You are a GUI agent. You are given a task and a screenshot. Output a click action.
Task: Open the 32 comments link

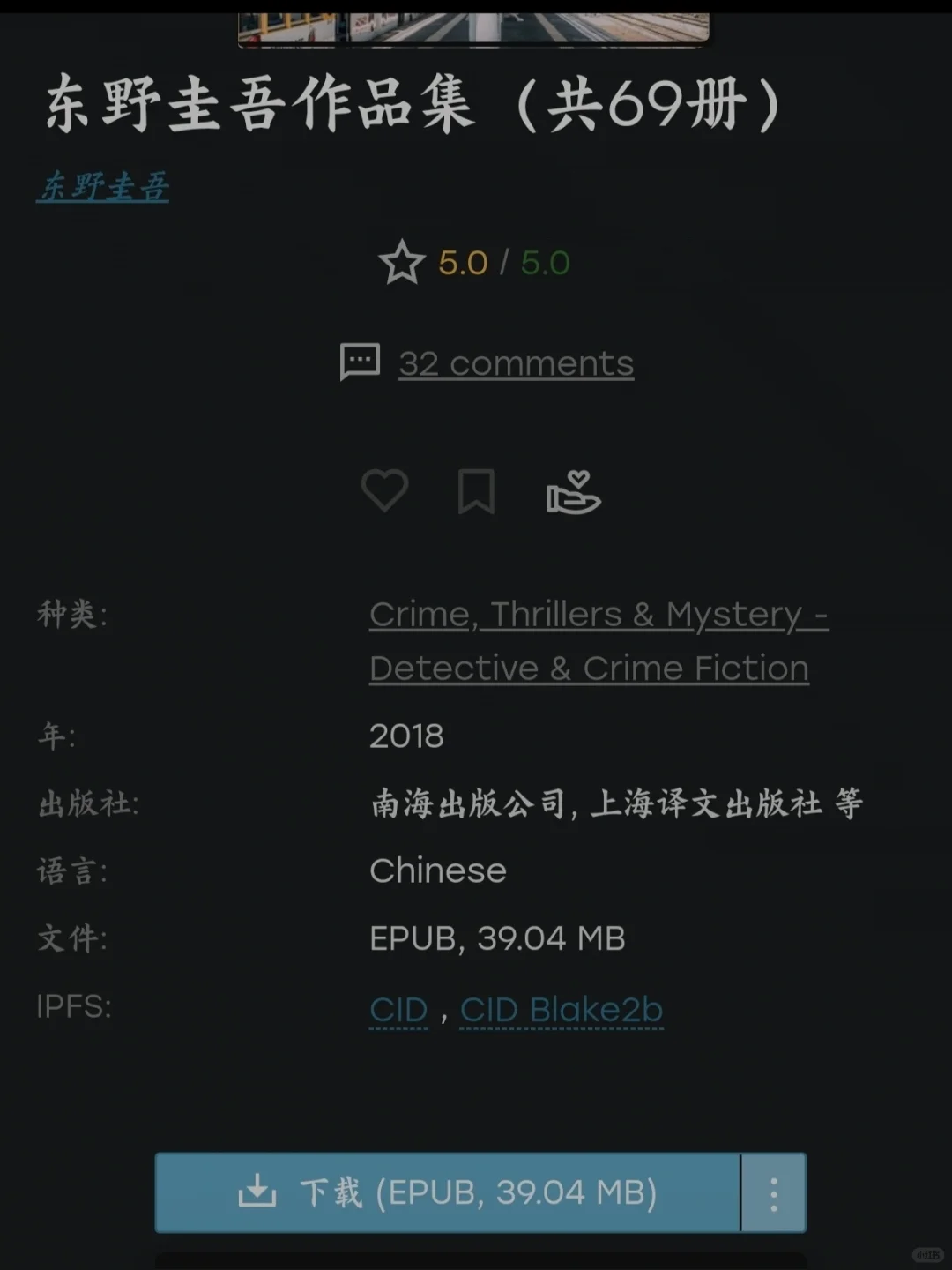[516, 363]
